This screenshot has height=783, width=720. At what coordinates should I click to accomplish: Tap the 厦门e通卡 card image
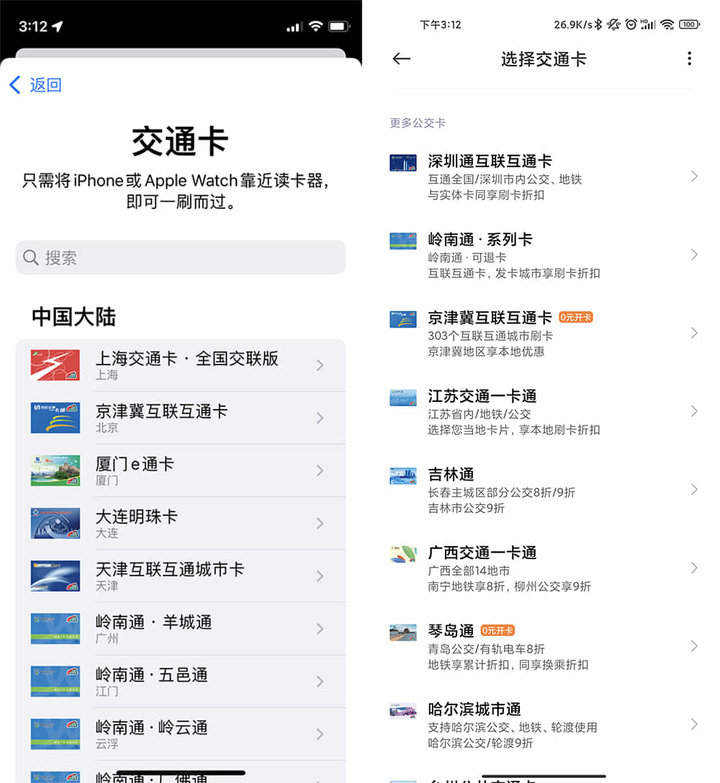pyautogui.click(x=55, y=469)
